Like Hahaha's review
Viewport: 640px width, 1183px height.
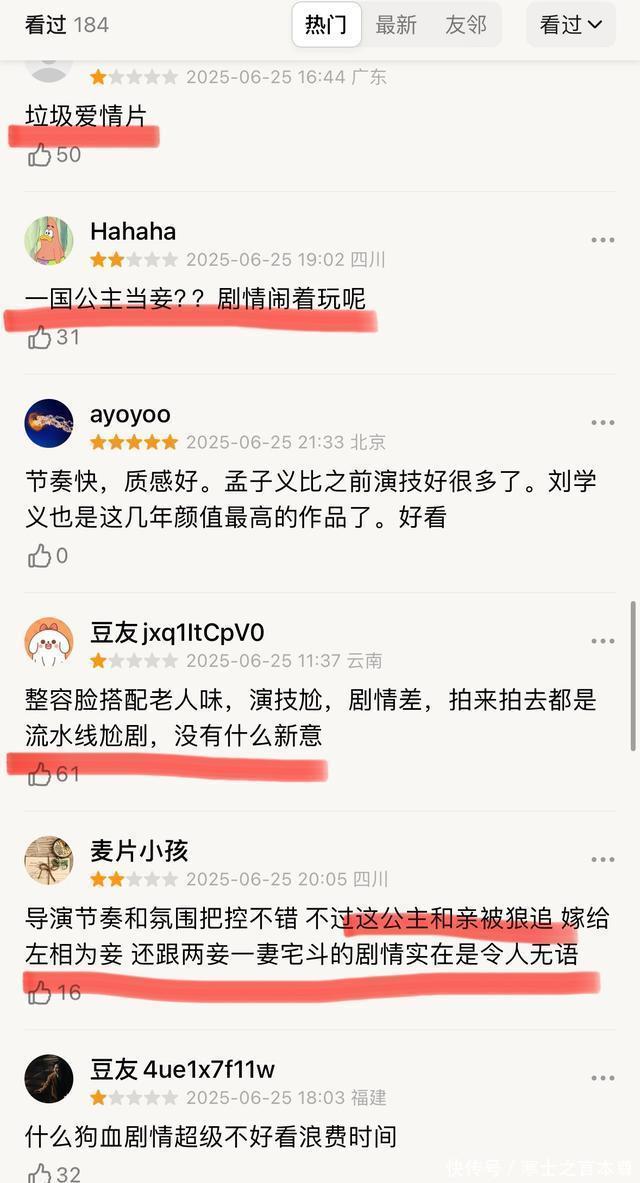(x=40, y=338)
